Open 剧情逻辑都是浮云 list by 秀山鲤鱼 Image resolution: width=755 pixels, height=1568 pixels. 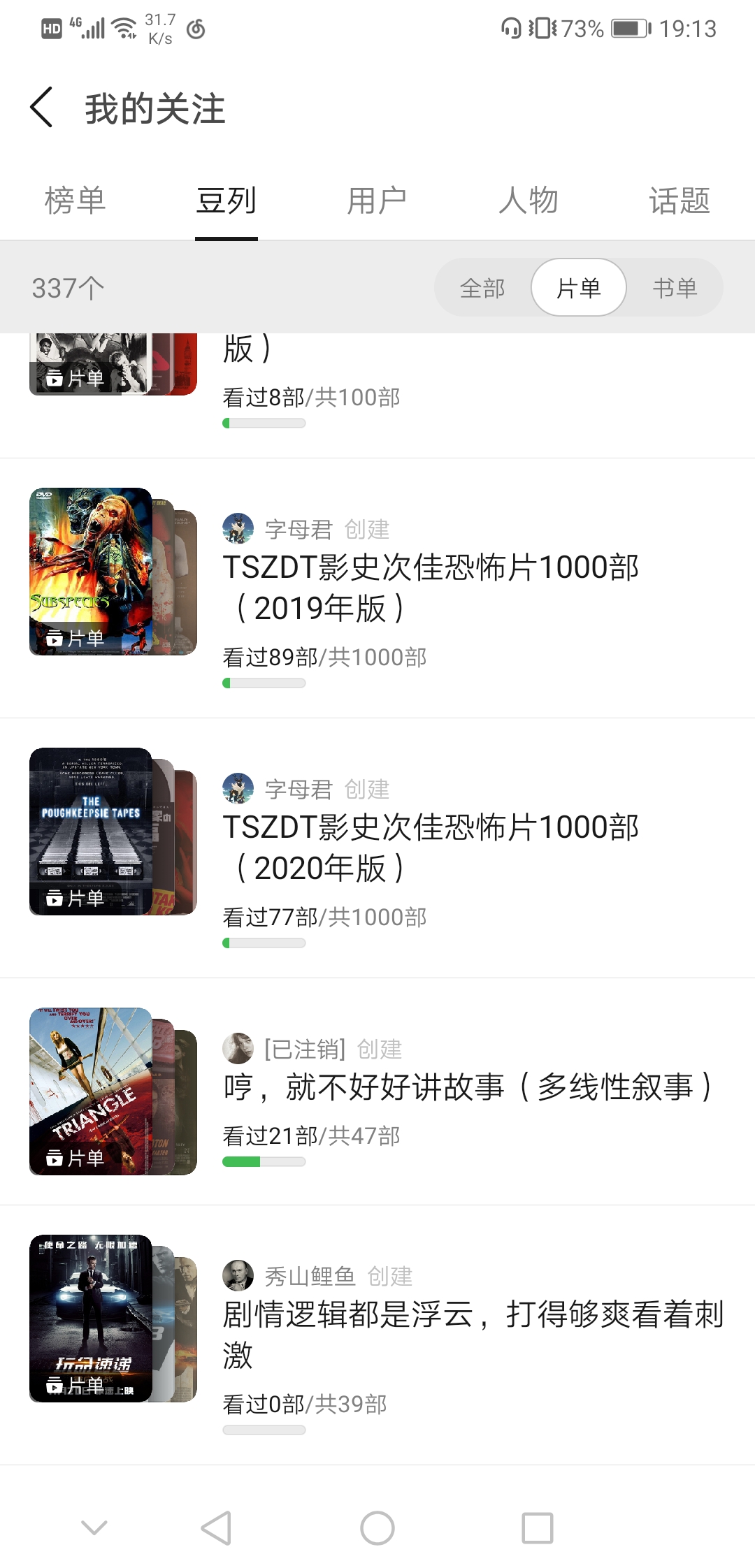pos(377,1335)
